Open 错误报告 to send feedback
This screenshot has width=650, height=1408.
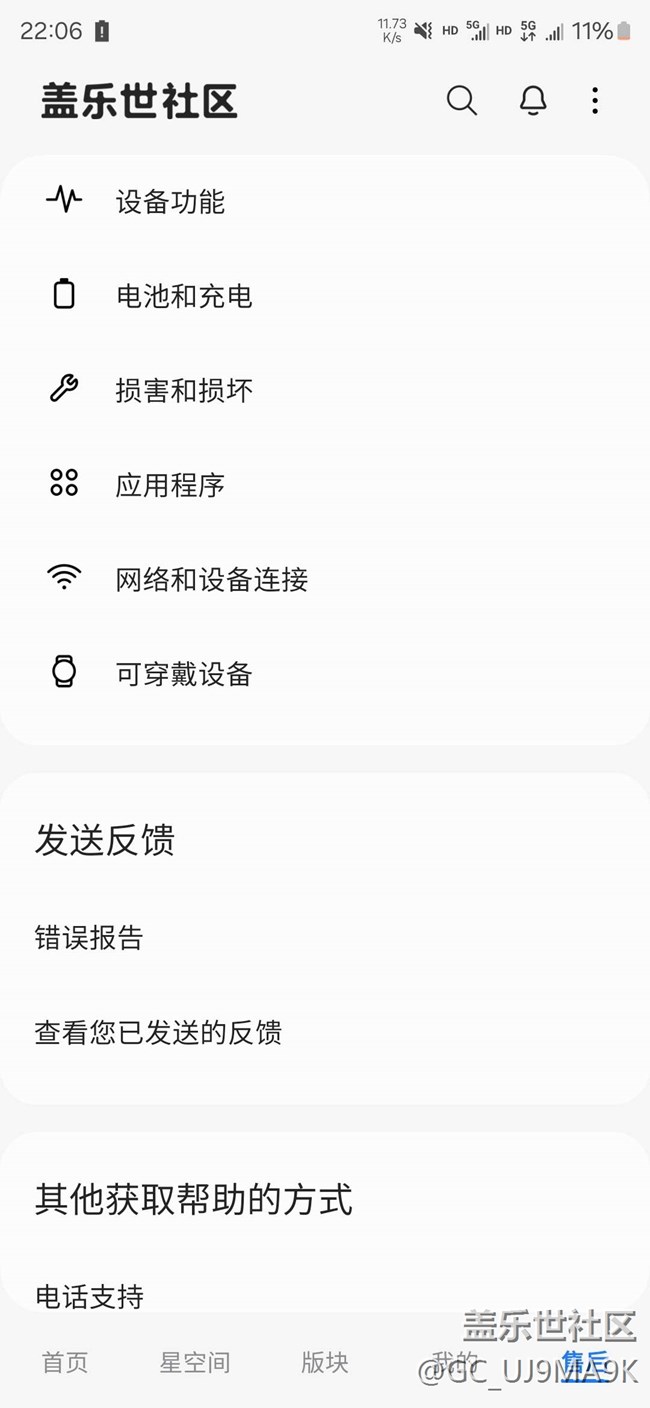pyautogui.click(x=89, y=938)
